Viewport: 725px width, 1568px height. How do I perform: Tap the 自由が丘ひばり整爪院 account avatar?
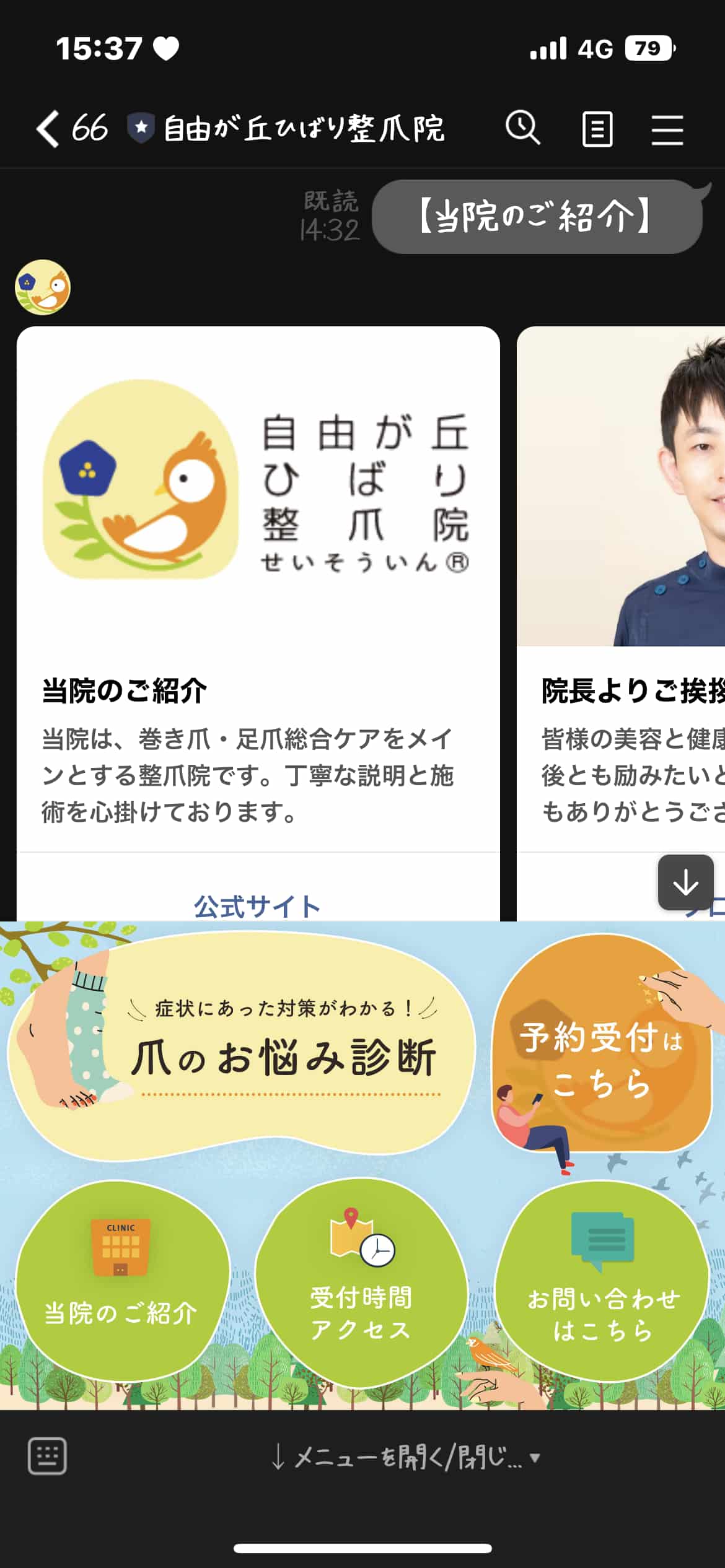(x=43, y=287)
